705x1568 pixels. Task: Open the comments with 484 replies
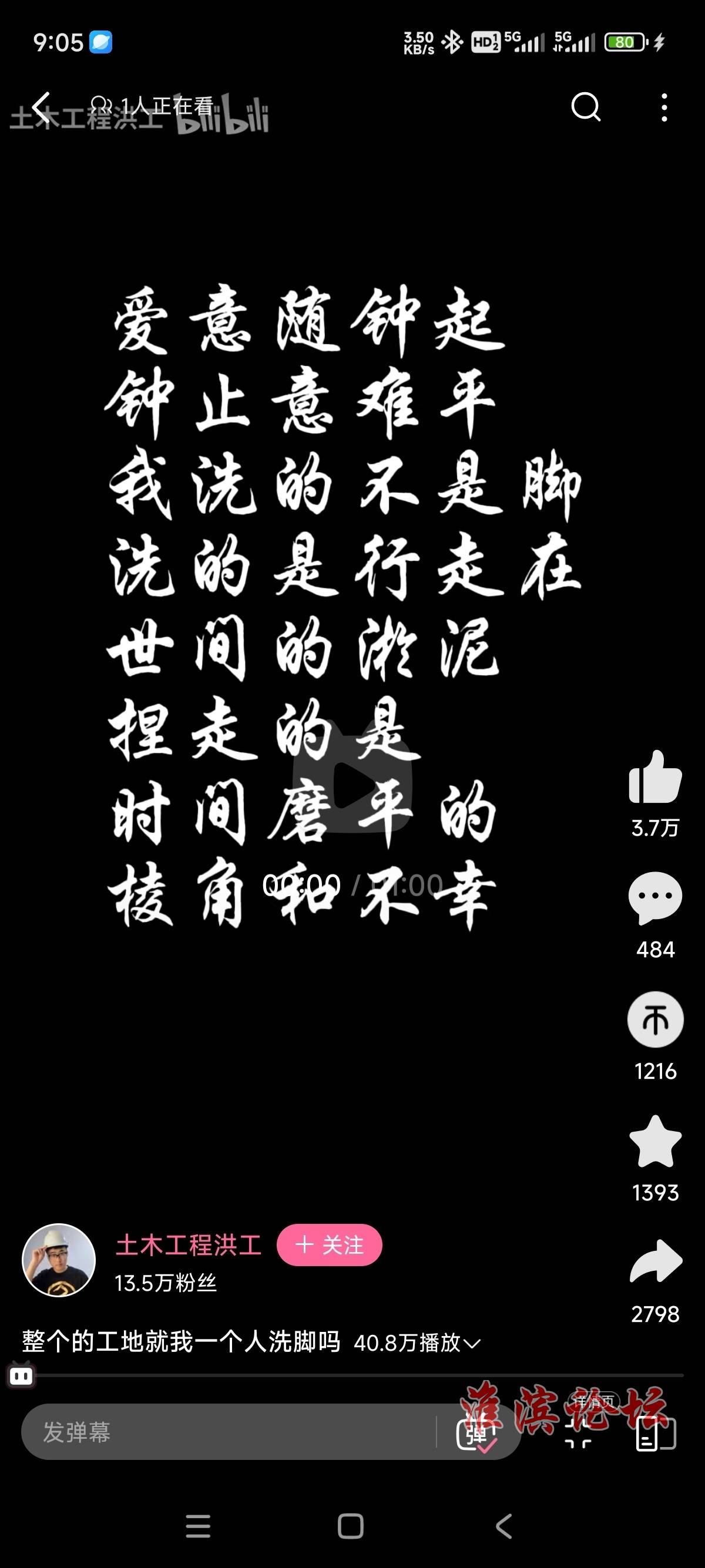click(655, 898)
